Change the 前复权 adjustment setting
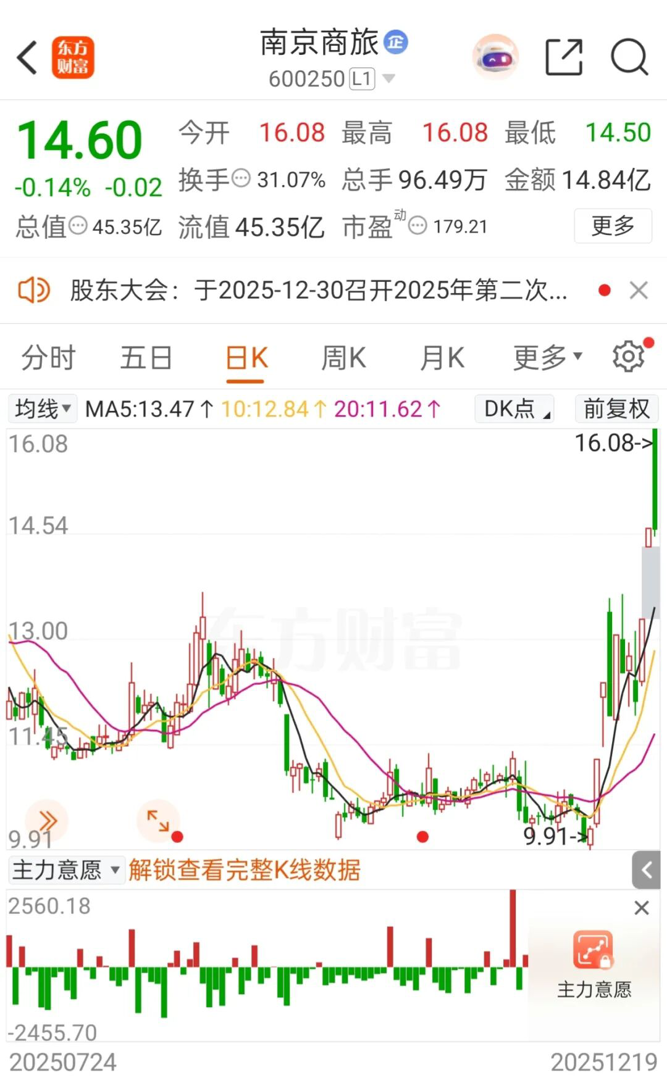The width and height of the screenshot is (667, 1078). [616, 408]
